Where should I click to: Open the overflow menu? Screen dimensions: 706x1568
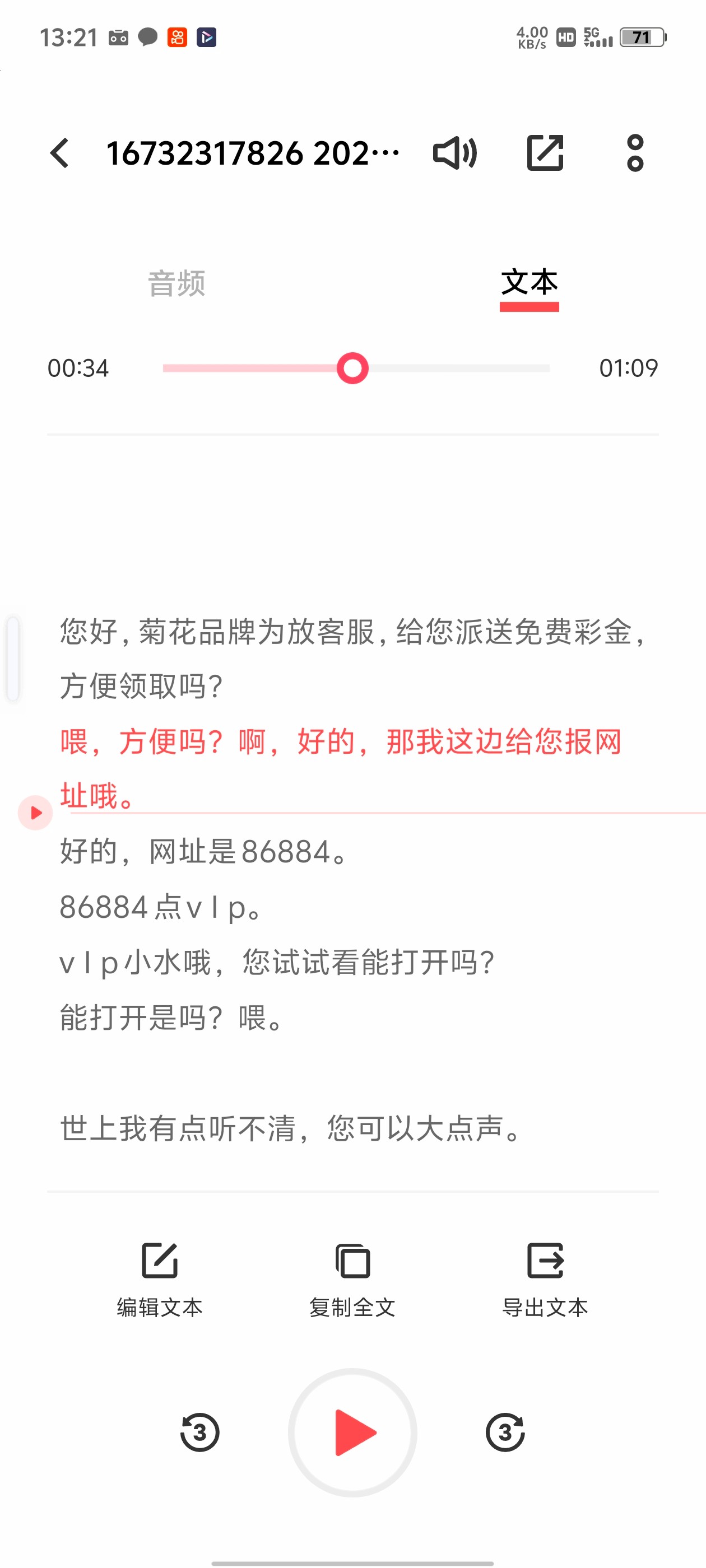635,153
